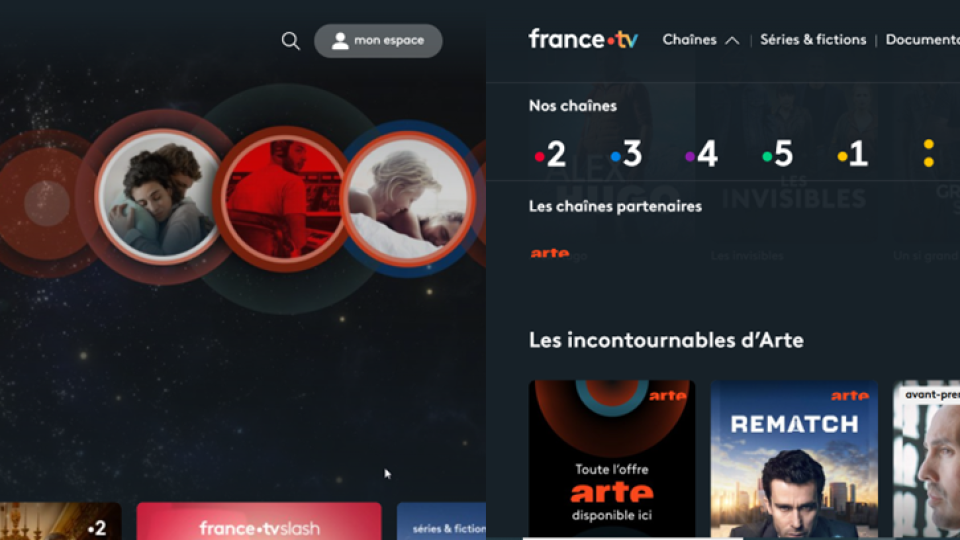Collapse the Chaînes dropdown menu

[x=701, y=40]
